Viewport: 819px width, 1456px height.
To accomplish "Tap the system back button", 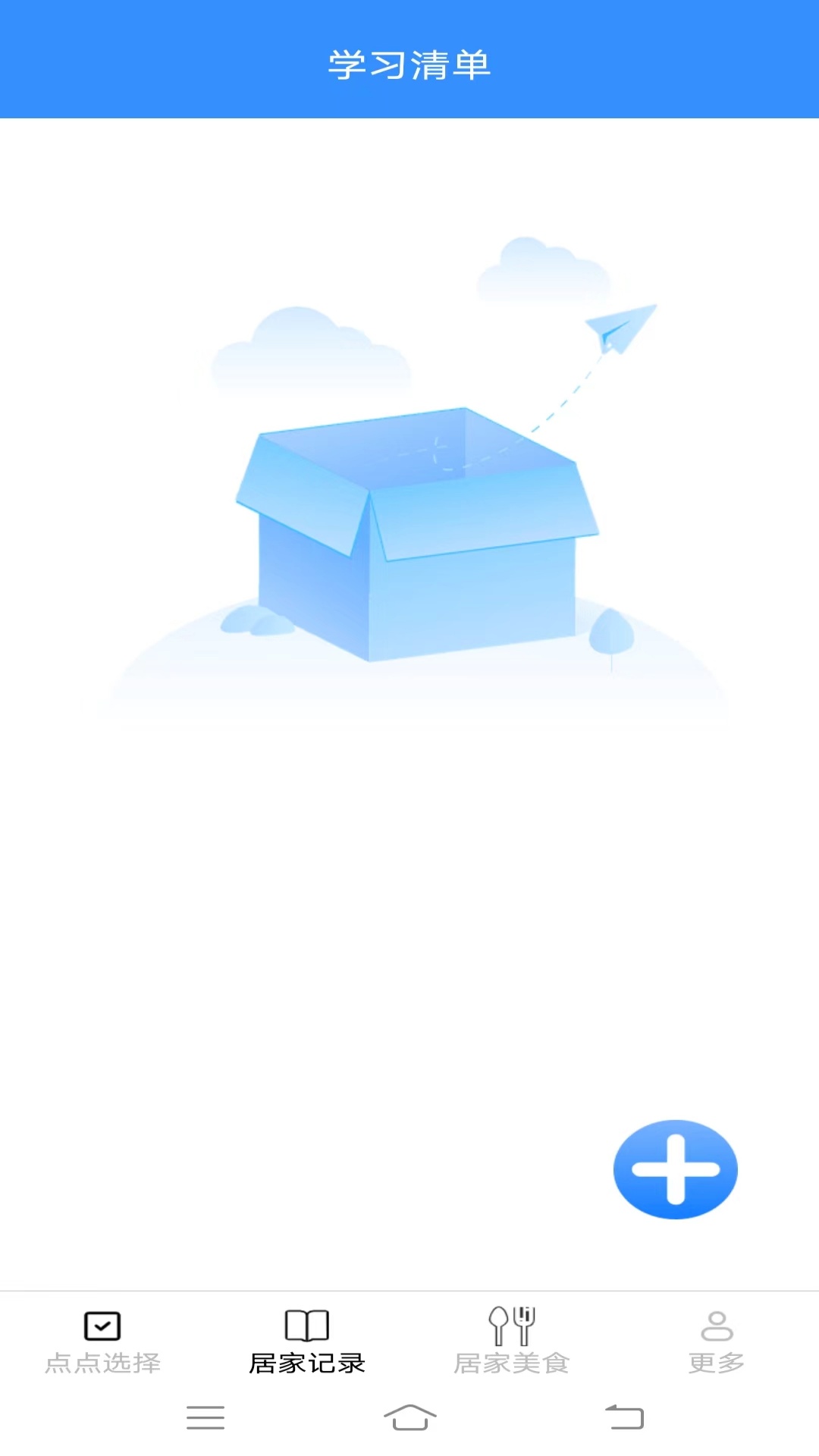I will [x=624, y=1417].
